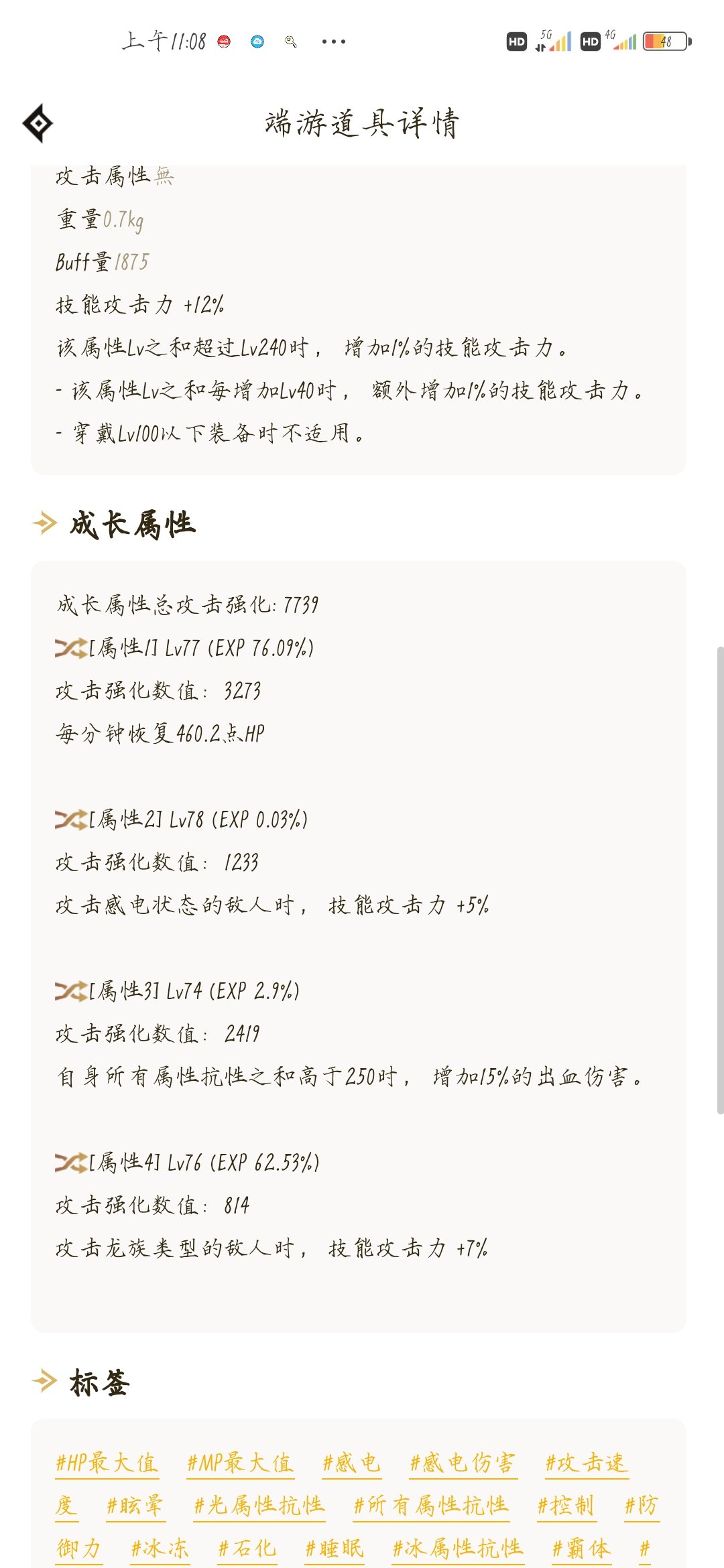724x1568 pixels.
Task: Open the #石化 tag
Action: (x=247, y=1548)
